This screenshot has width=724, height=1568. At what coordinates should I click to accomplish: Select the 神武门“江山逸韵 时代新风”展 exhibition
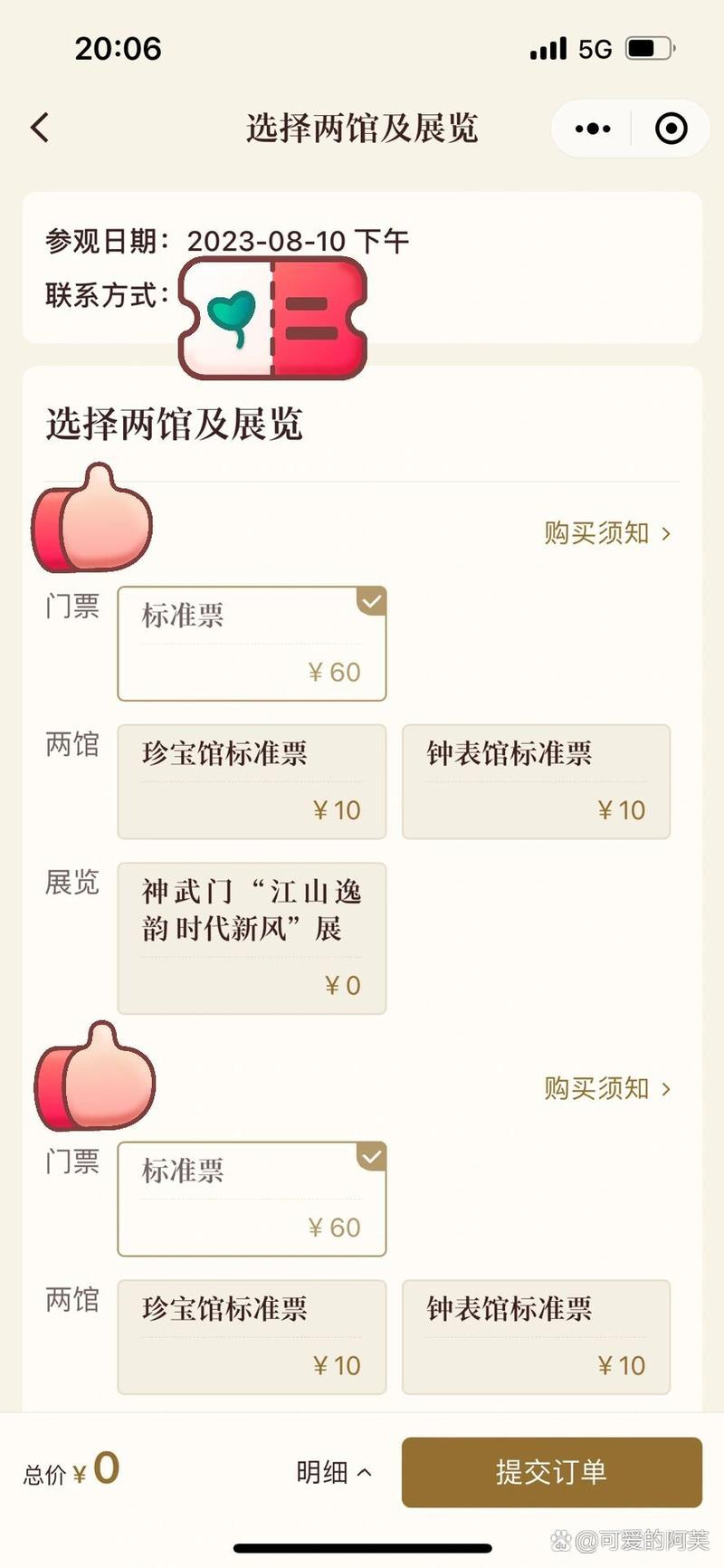(x=252, y=938)
